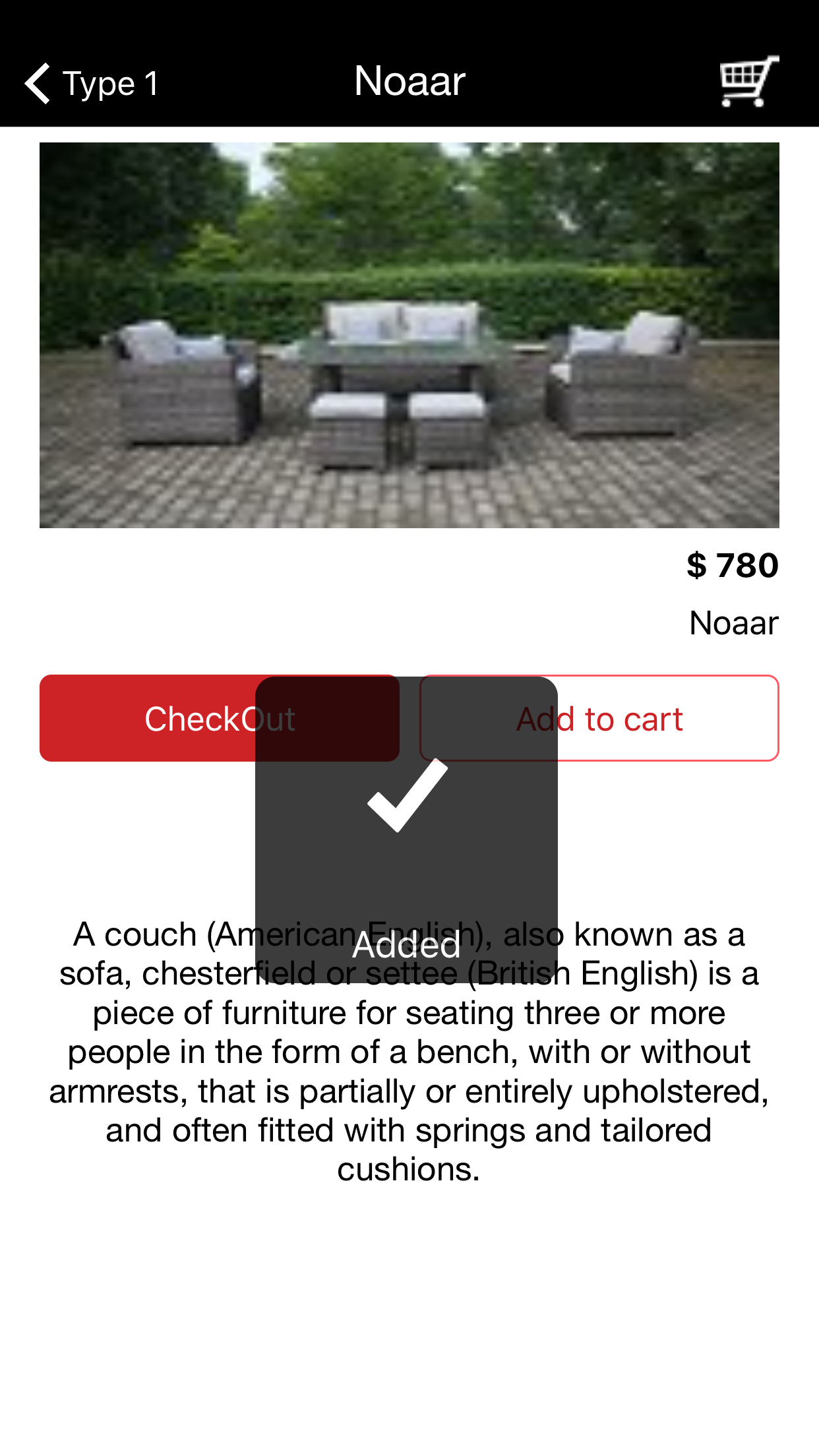Add Noaar to cart
The height and width of the screenshot is (1456, 819).
666,718
